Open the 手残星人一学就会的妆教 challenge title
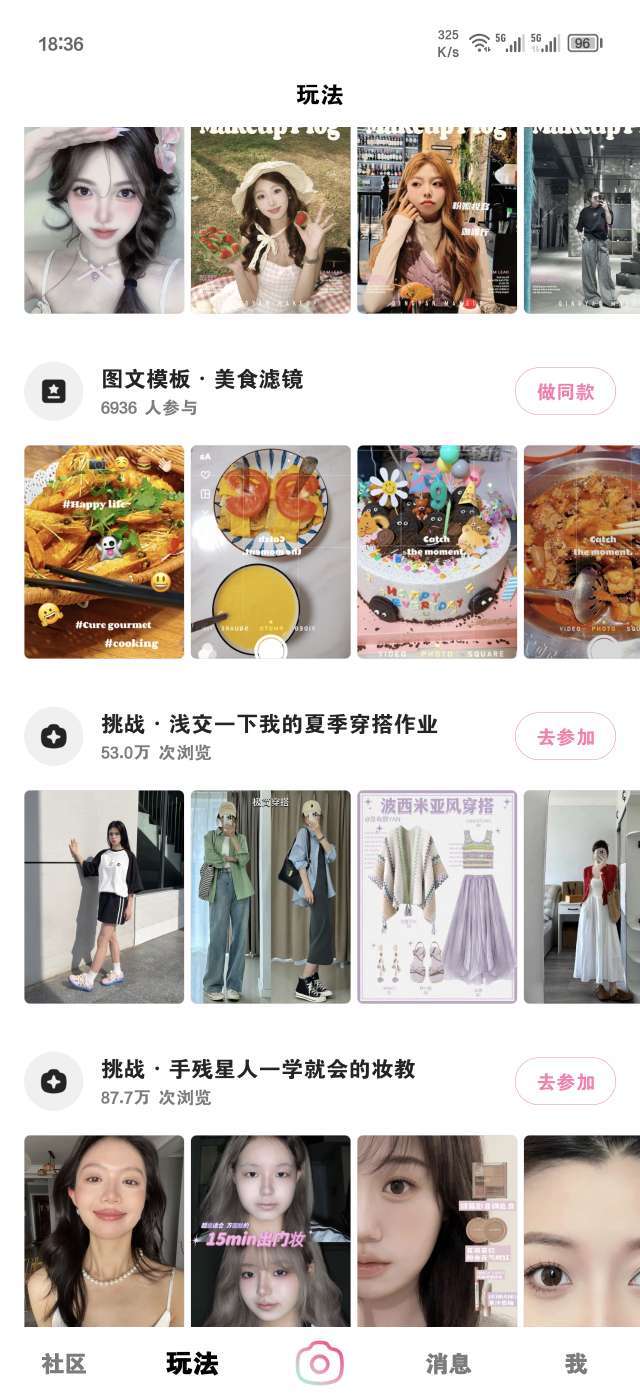 [x=258, y=1070]
